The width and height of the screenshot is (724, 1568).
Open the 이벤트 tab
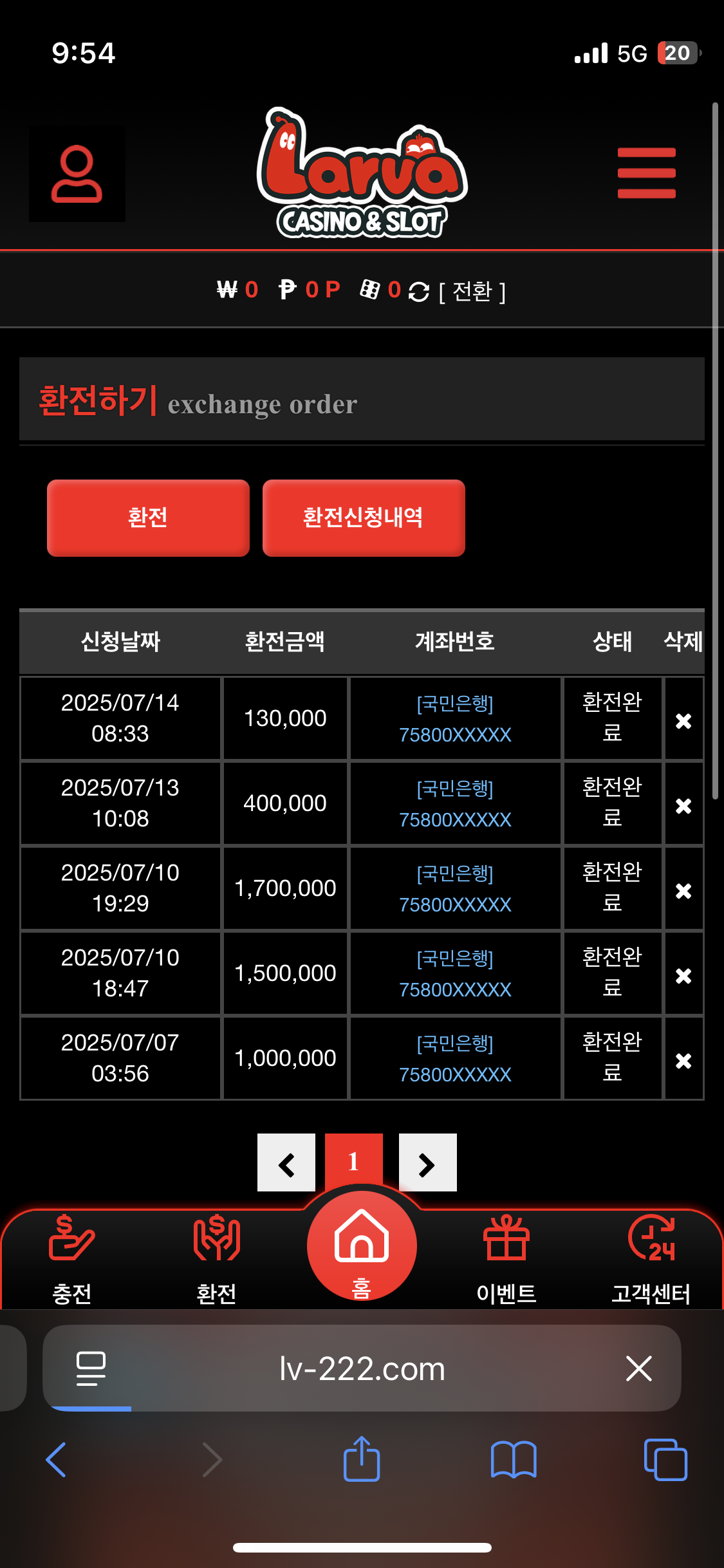[x=506, y=1258]
